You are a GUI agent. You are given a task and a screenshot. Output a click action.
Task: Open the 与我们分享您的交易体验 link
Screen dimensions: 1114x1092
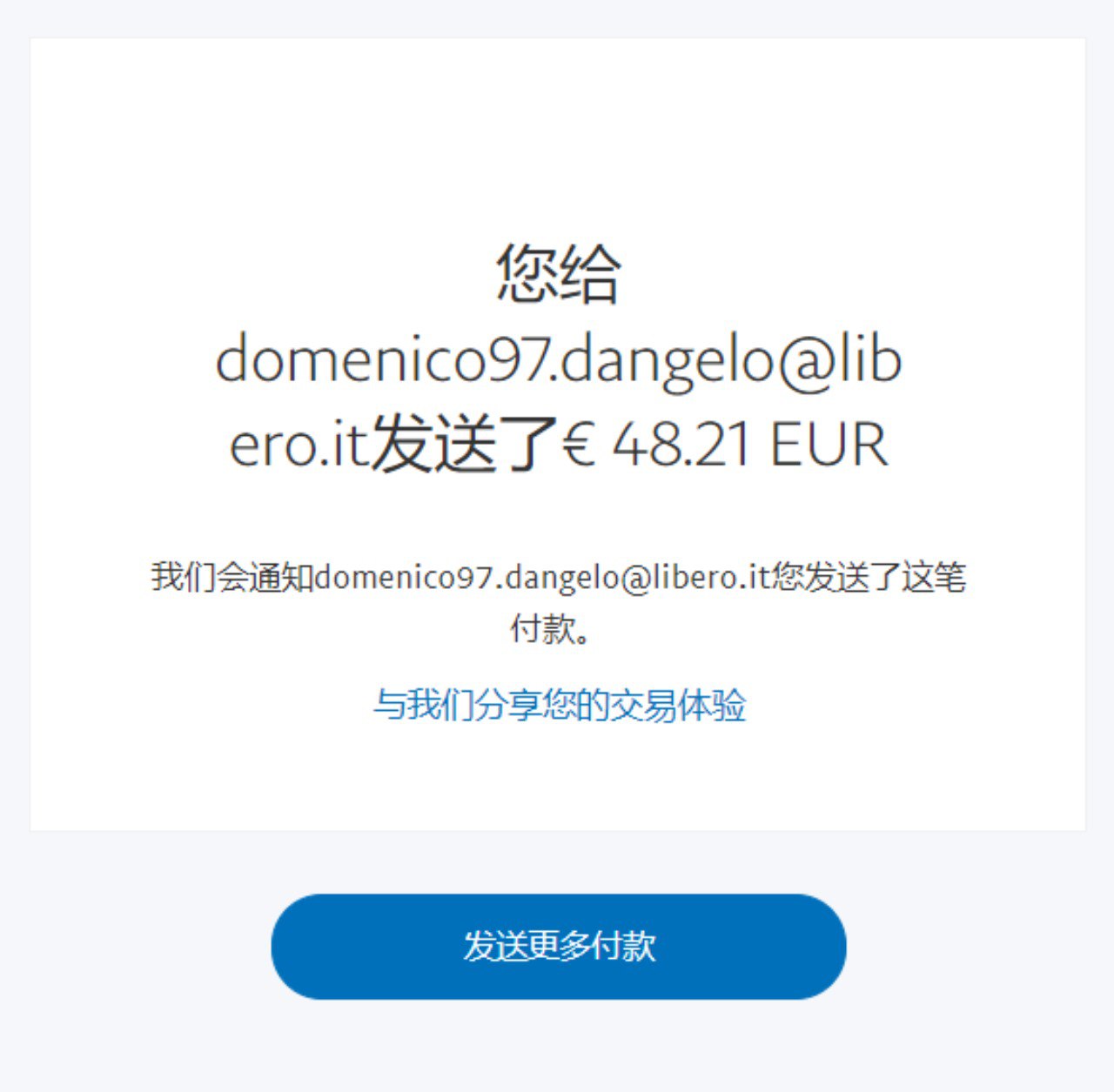tap(560, 705)
